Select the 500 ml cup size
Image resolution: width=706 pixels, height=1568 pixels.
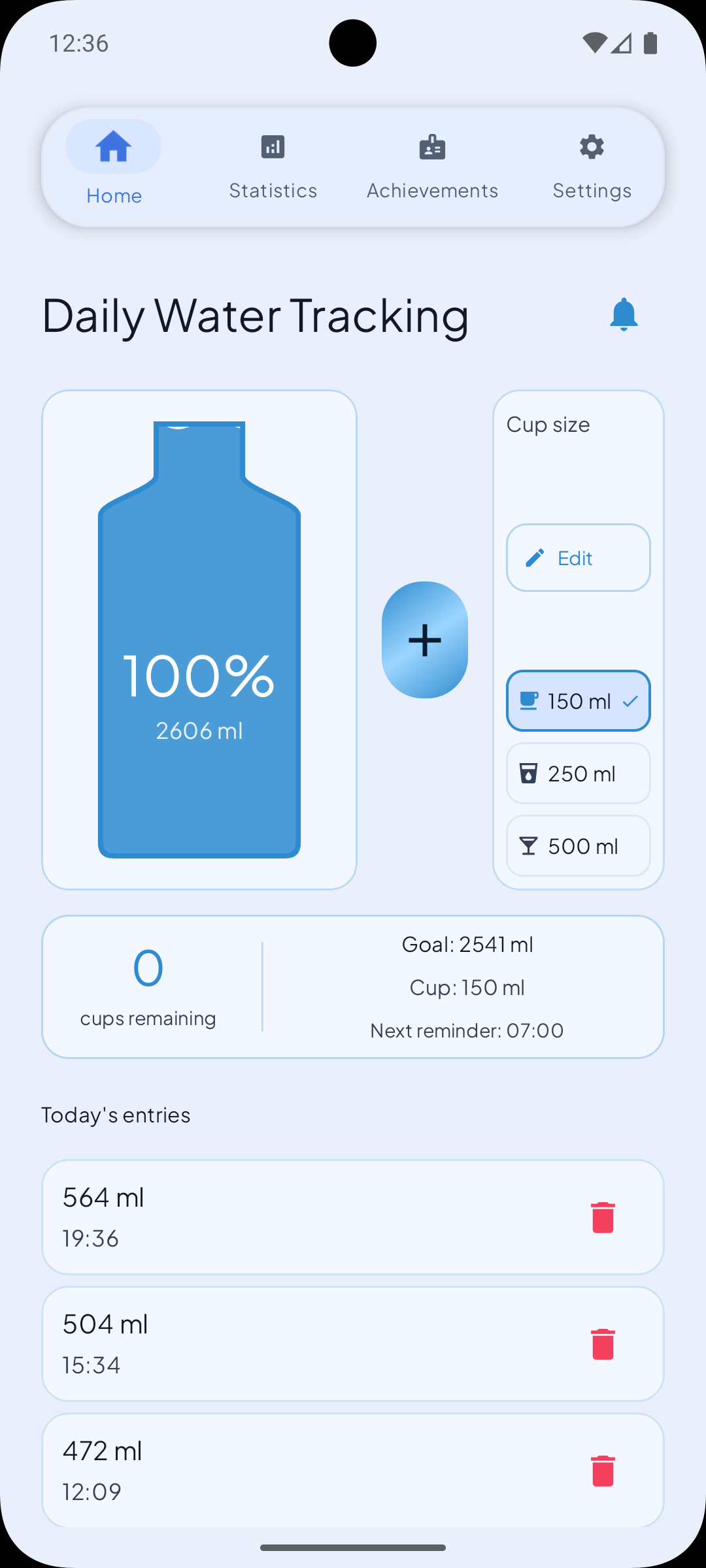pos(578,846)
